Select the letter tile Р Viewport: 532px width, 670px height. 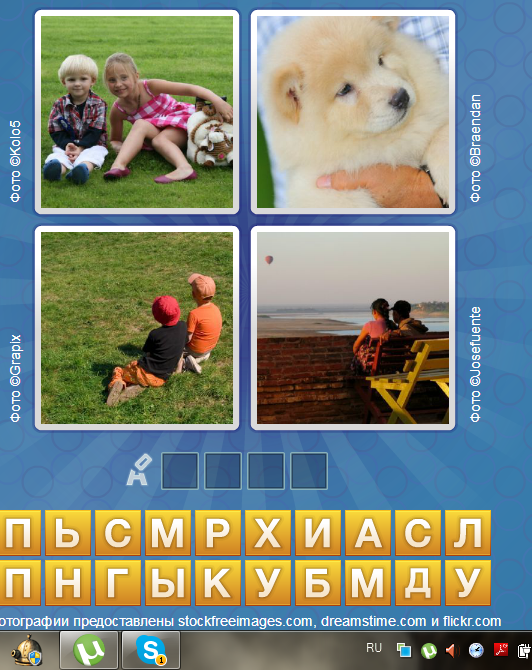pyautogui.click(x=218, y=533)
